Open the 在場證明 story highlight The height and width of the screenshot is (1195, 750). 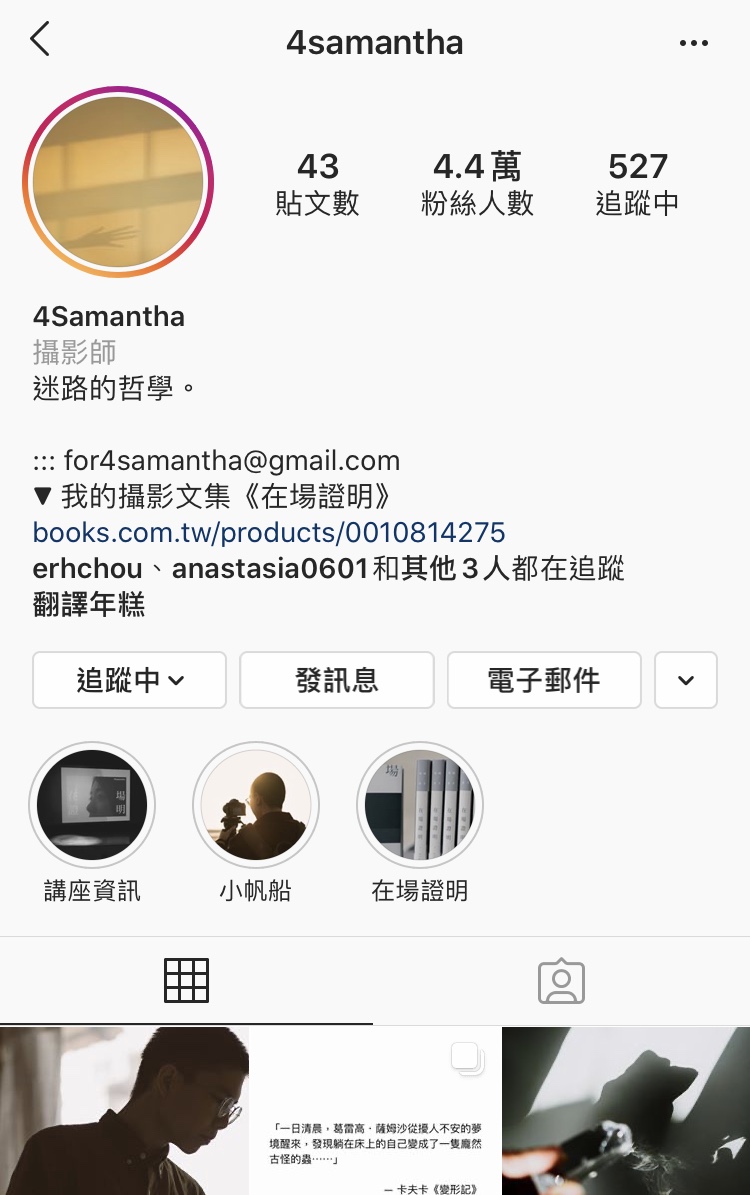(x=419, y=805)
